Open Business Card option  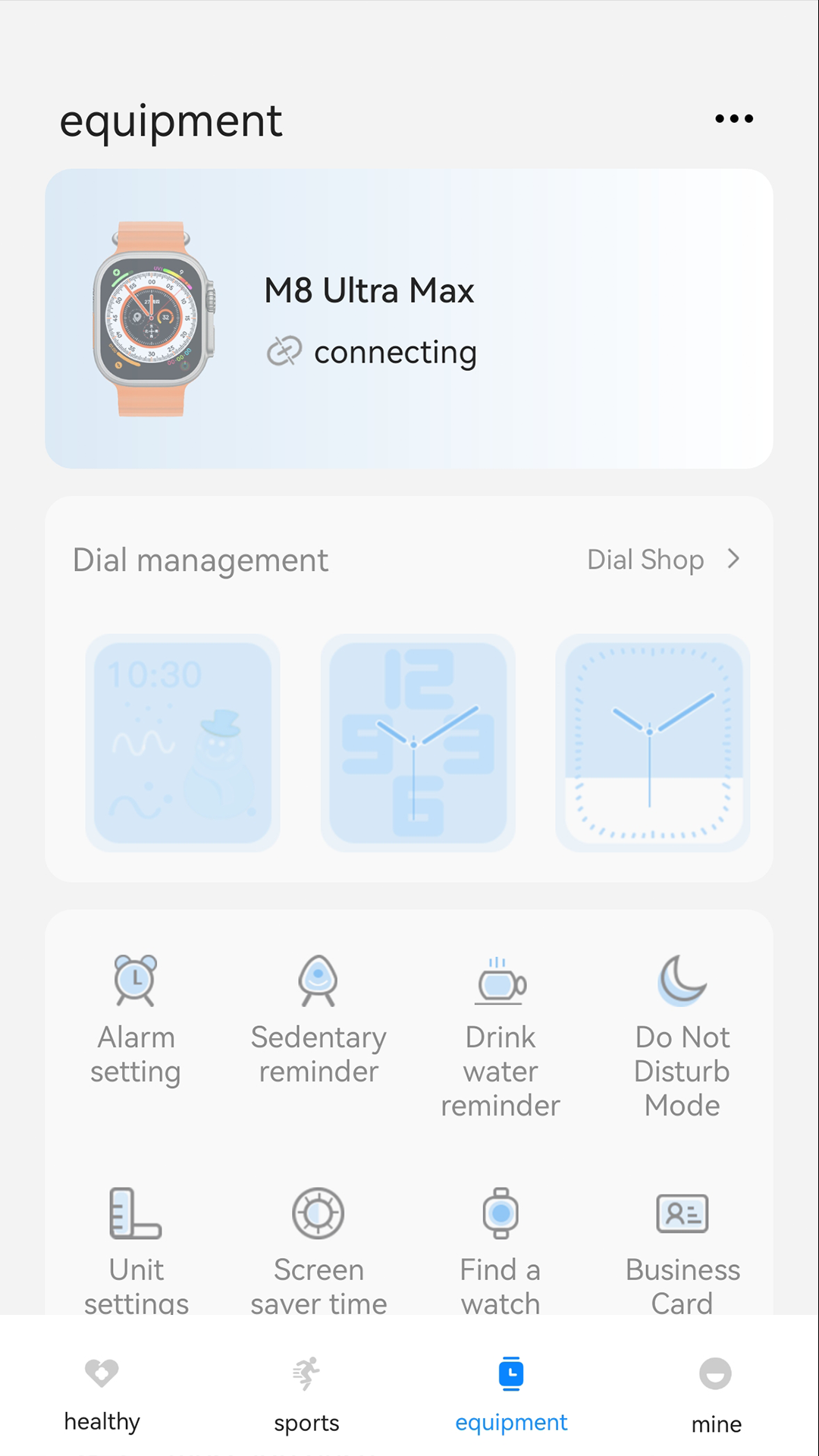pyautogui.click(x=682, y=1247)
